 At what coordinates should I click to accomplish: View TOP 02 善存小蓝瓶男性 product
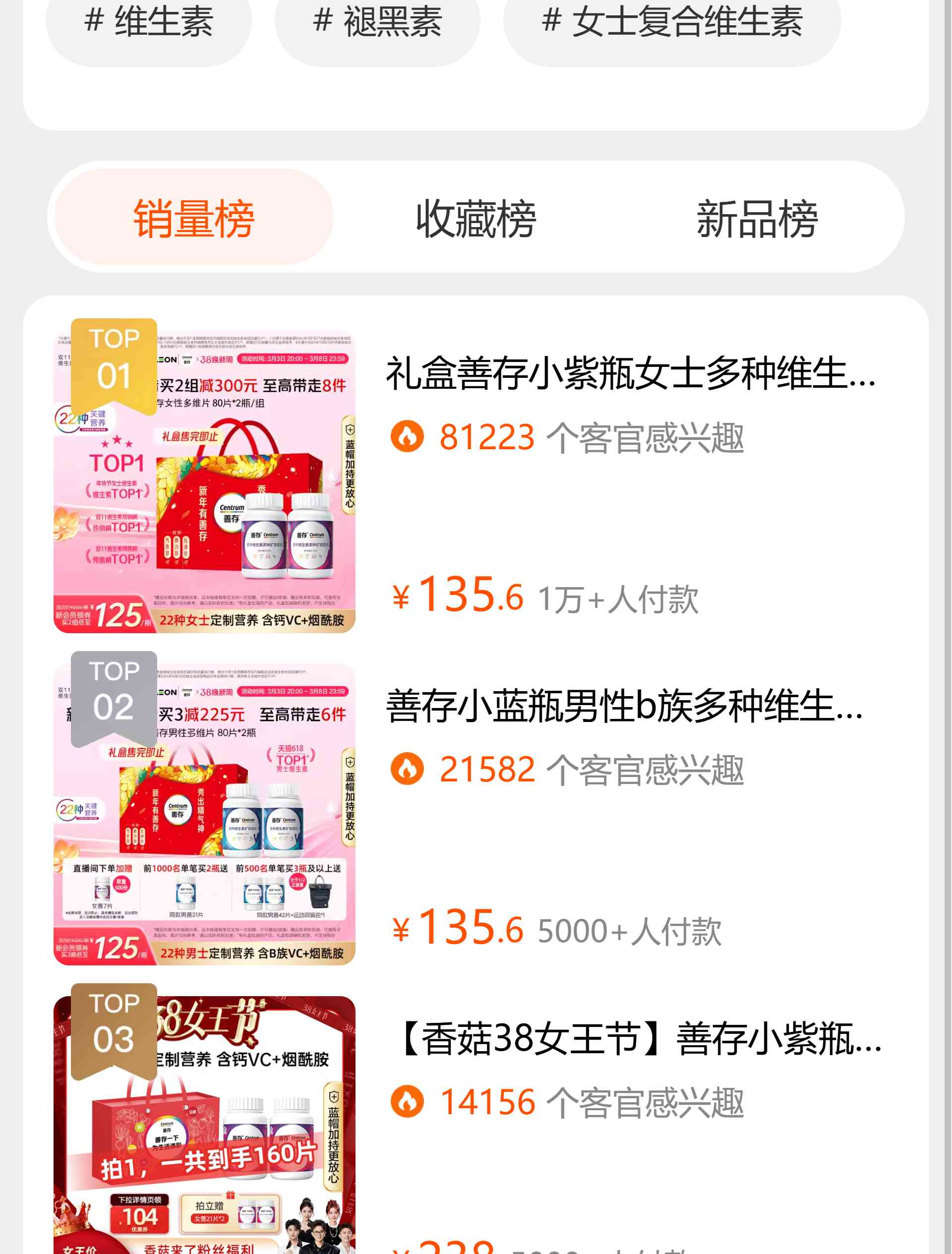coord(624,707)
